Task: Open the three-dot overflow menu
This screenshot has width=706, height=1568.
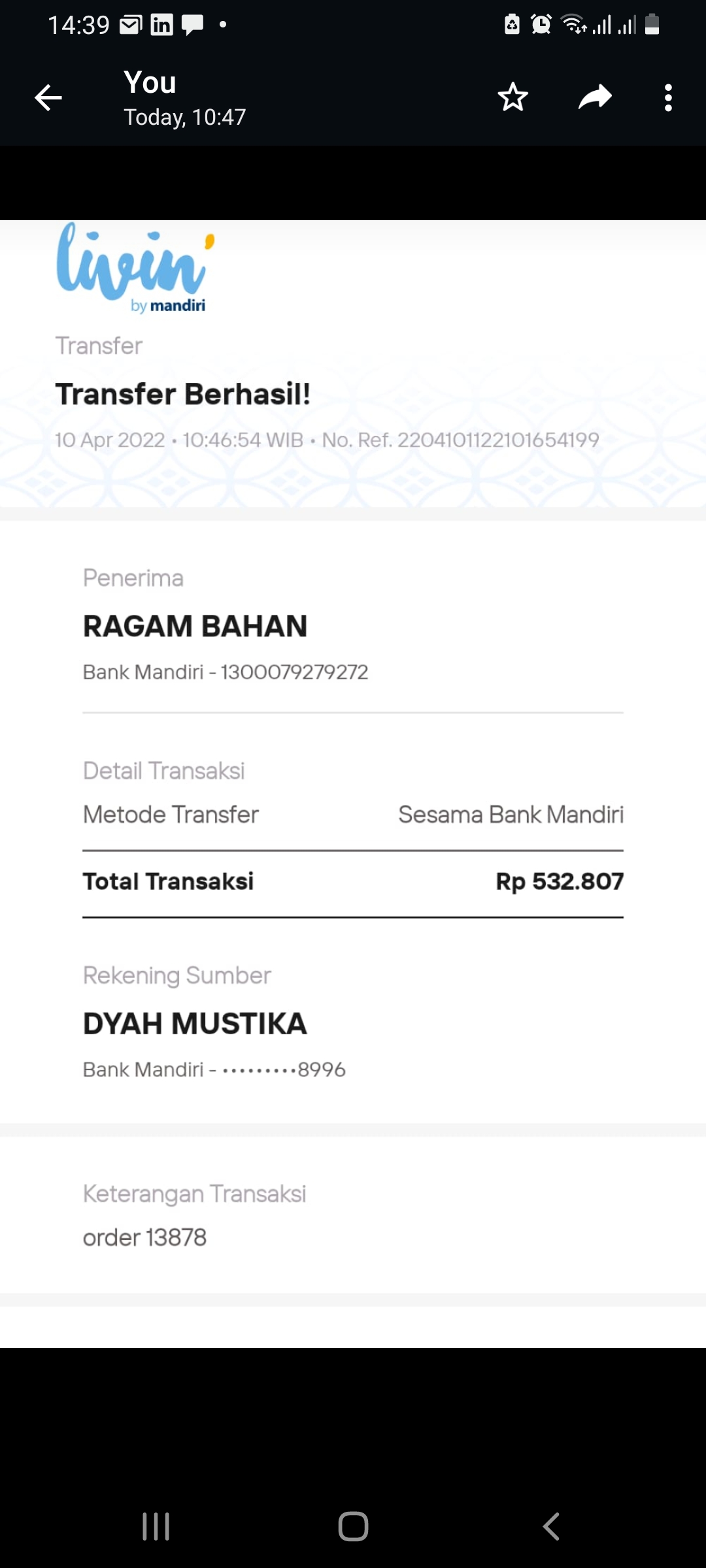Action: [x=668, y=98]
